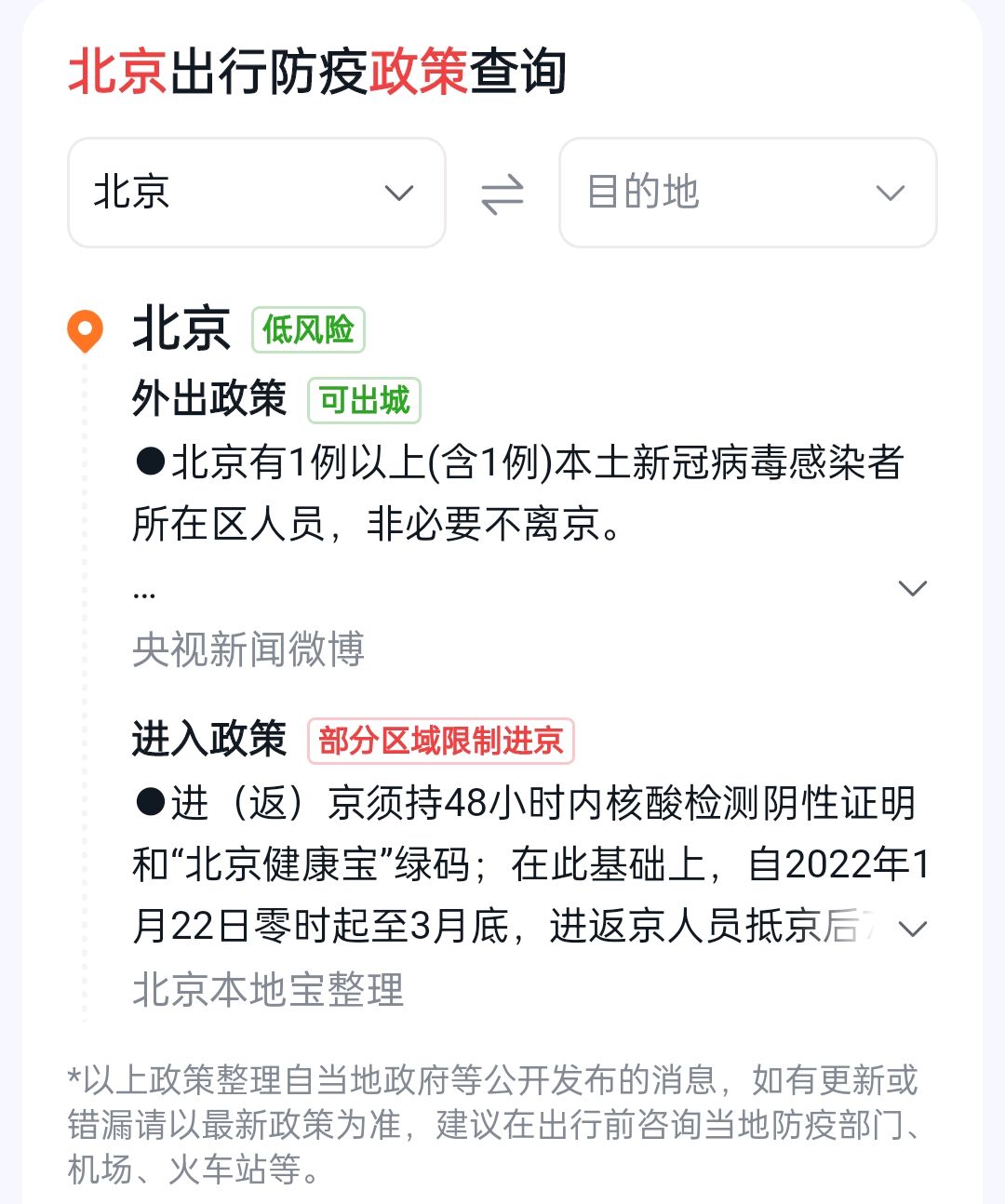Image resolution: width=1005 pixels, height=1204 pixels.
Task: Select the 低风险 risk level badge
Action: 308,330
